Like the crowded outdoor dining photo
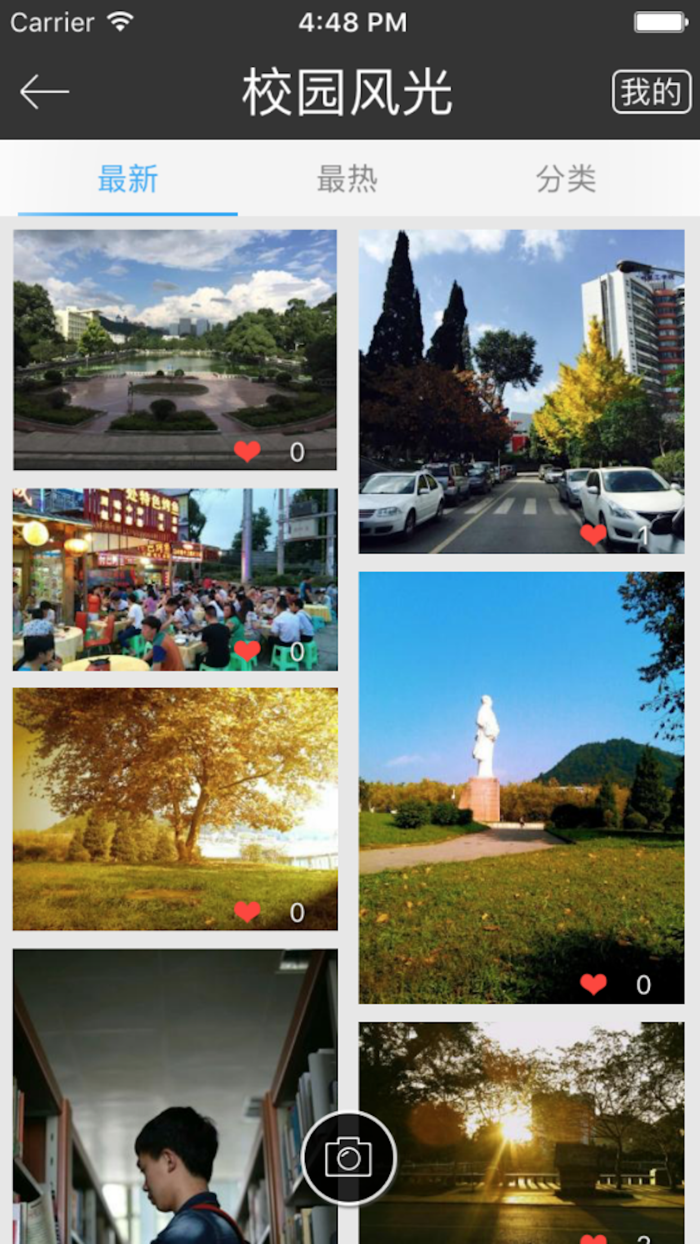The width and height of the screenshot is (700, 1244). (x=247, y=652)
